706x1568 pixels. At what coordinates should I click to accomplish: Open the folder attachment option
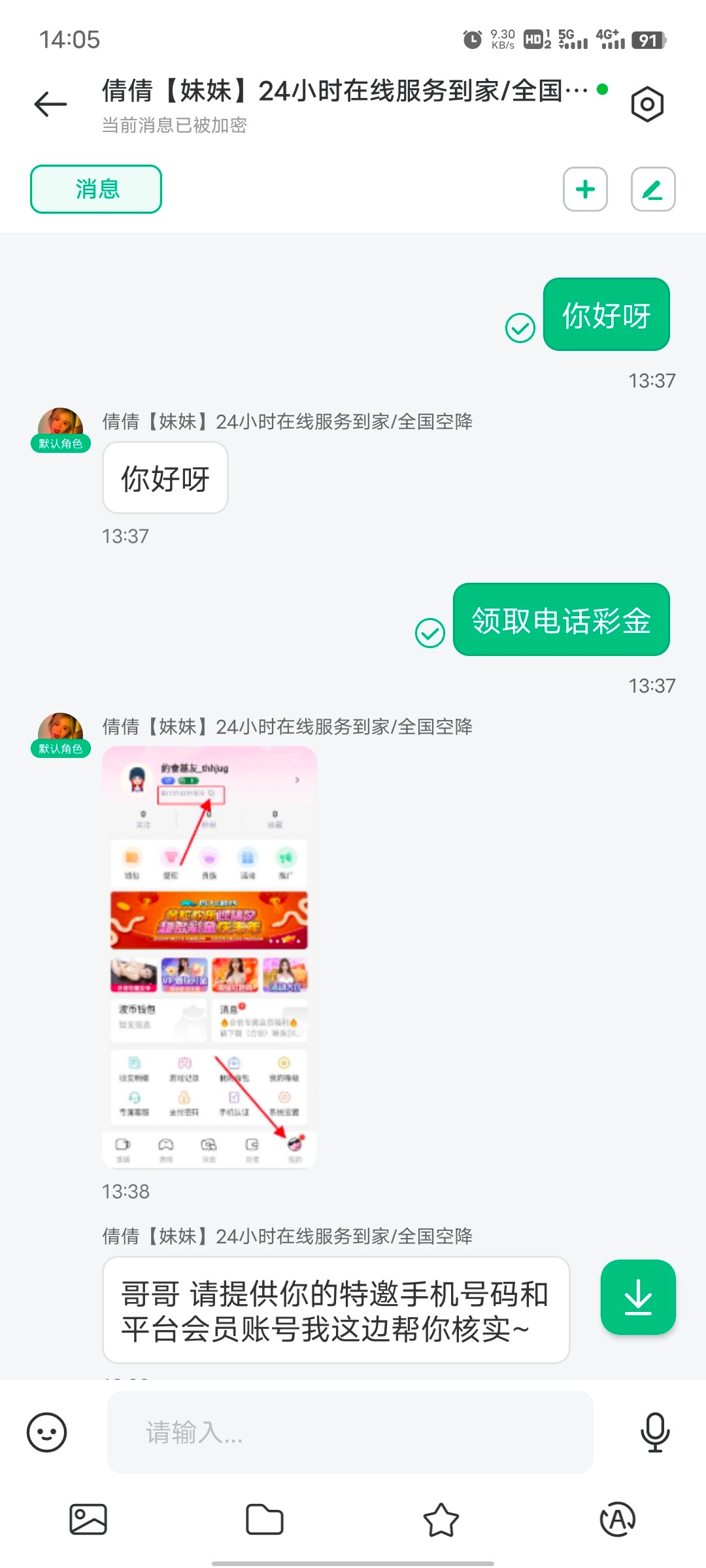[x=265, y=1519]
